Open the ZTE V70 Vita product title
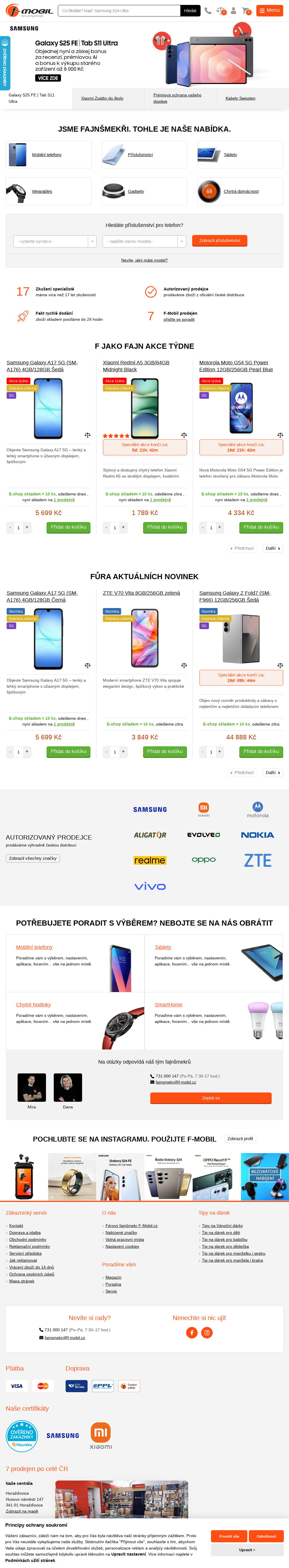This screenshot has height=1568, width=289. pyautogui.click(x=141, y=593)
